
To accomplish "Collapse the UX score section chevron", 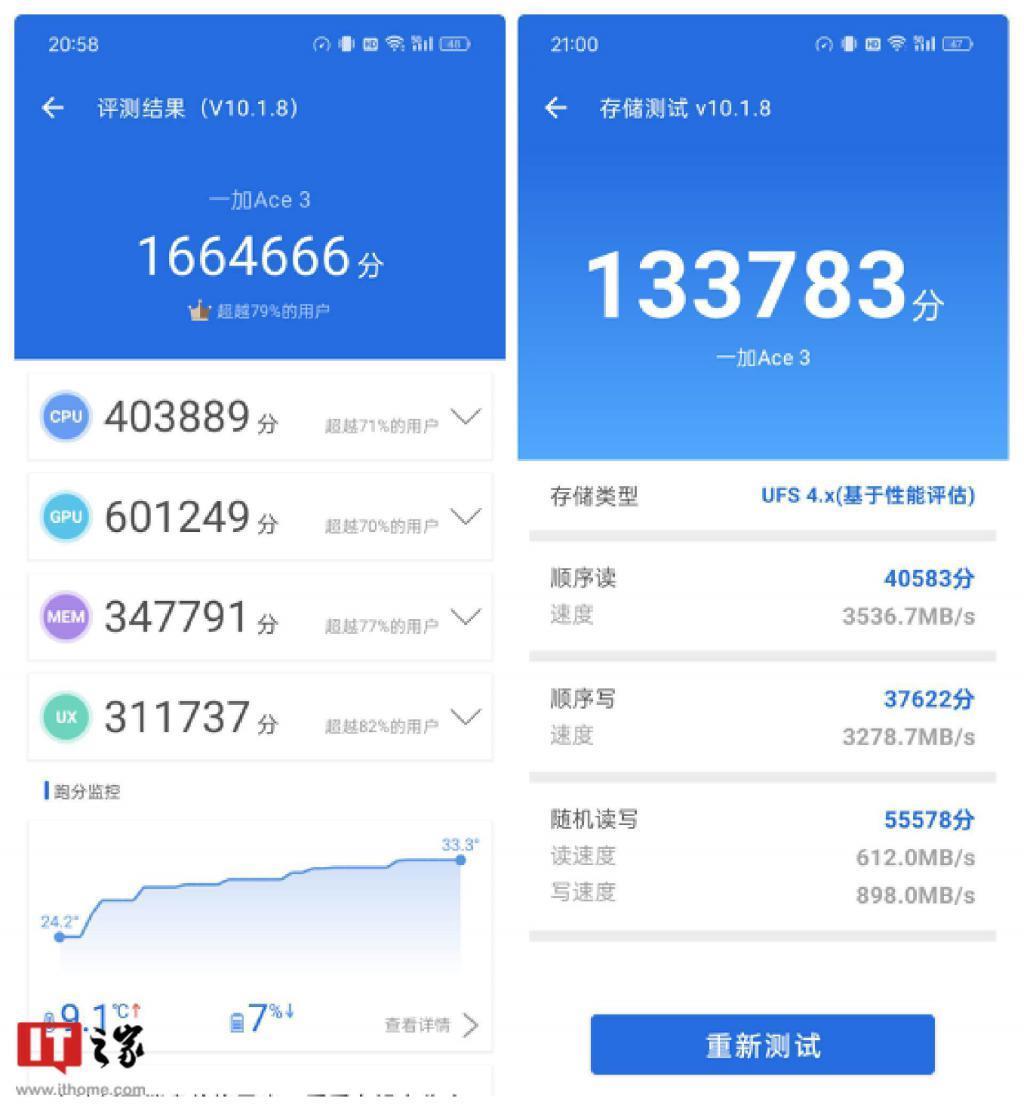I will coord(464,717).
